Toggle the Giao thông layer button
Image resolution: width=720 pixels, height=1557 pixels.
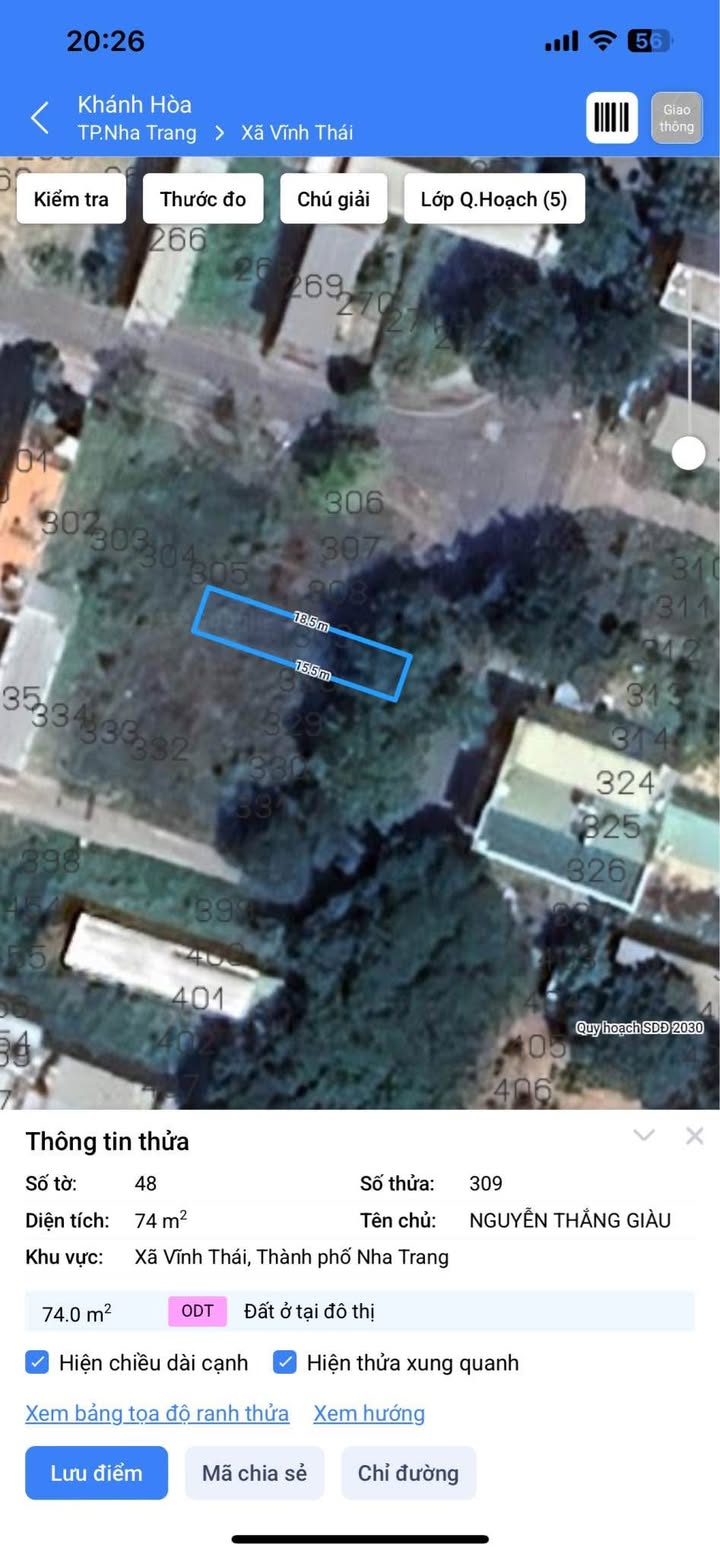676,118
